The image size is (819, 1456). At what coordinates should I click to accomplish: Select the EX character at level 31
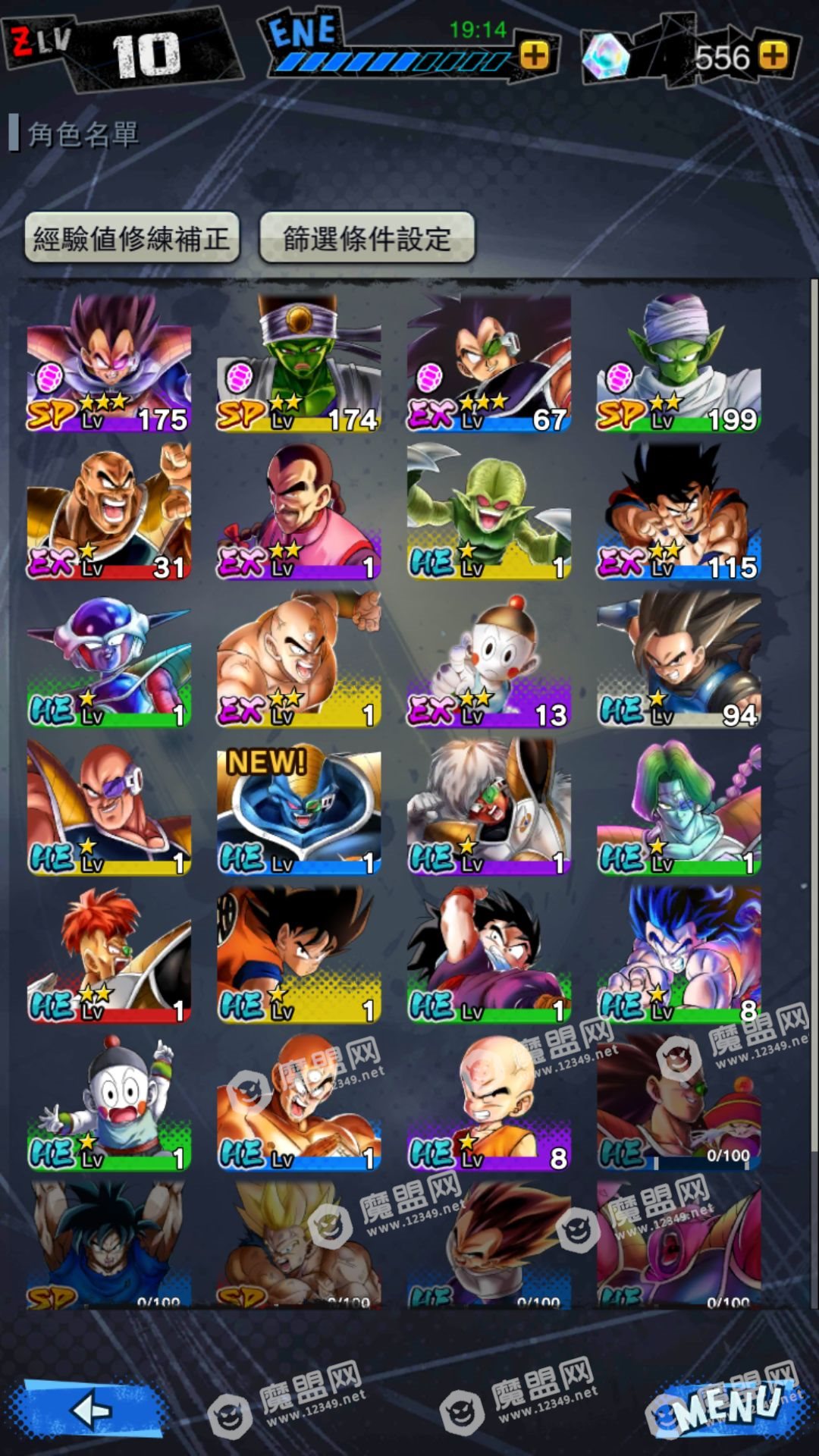pos(108,512)
